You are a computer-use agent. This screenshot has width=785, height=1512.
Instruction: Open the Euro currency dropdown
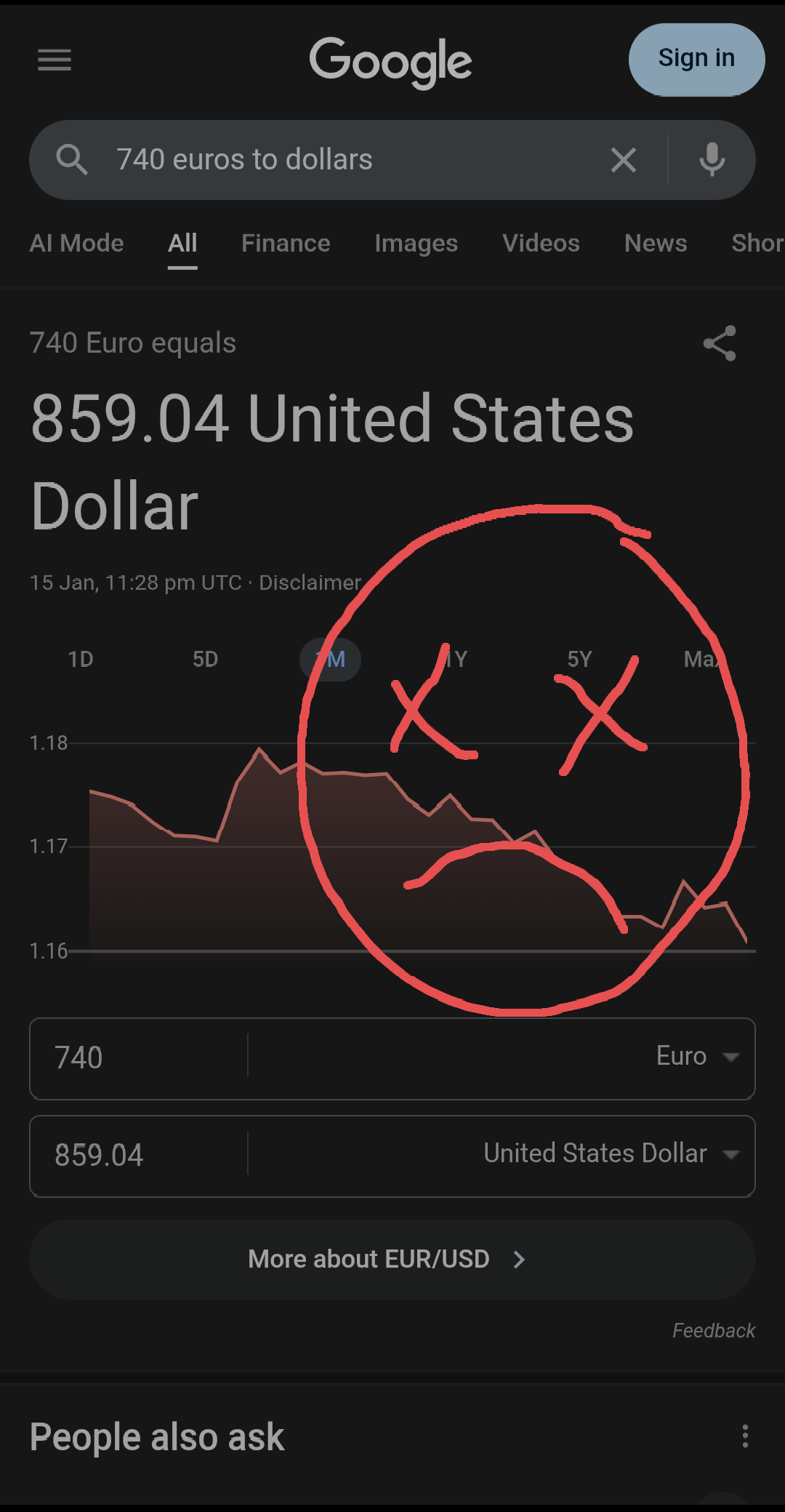coord(696,1057)
